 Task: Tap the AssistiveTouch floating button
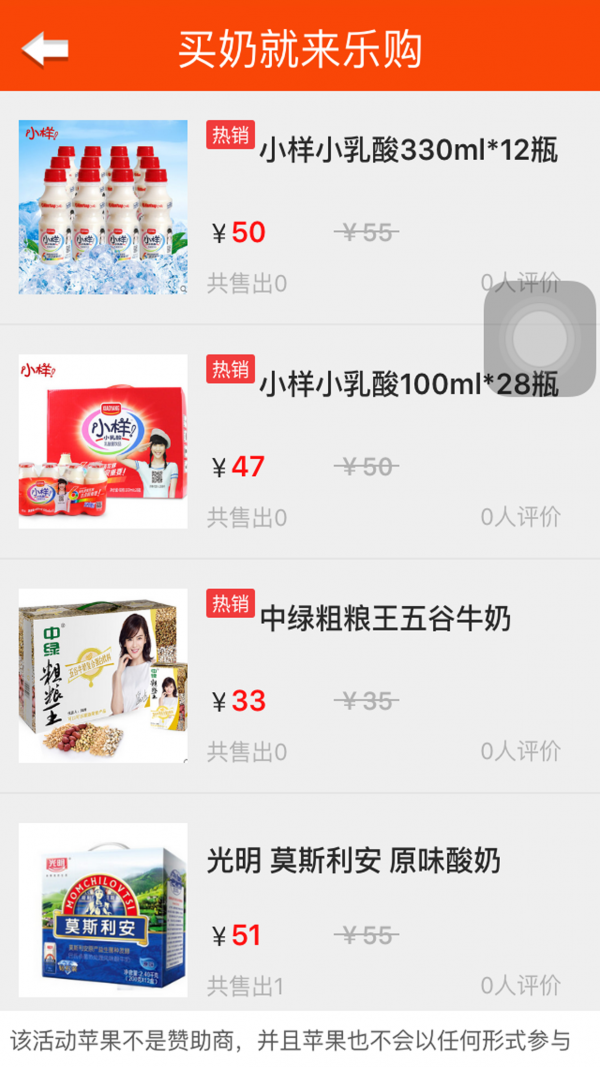coord(540,339)
